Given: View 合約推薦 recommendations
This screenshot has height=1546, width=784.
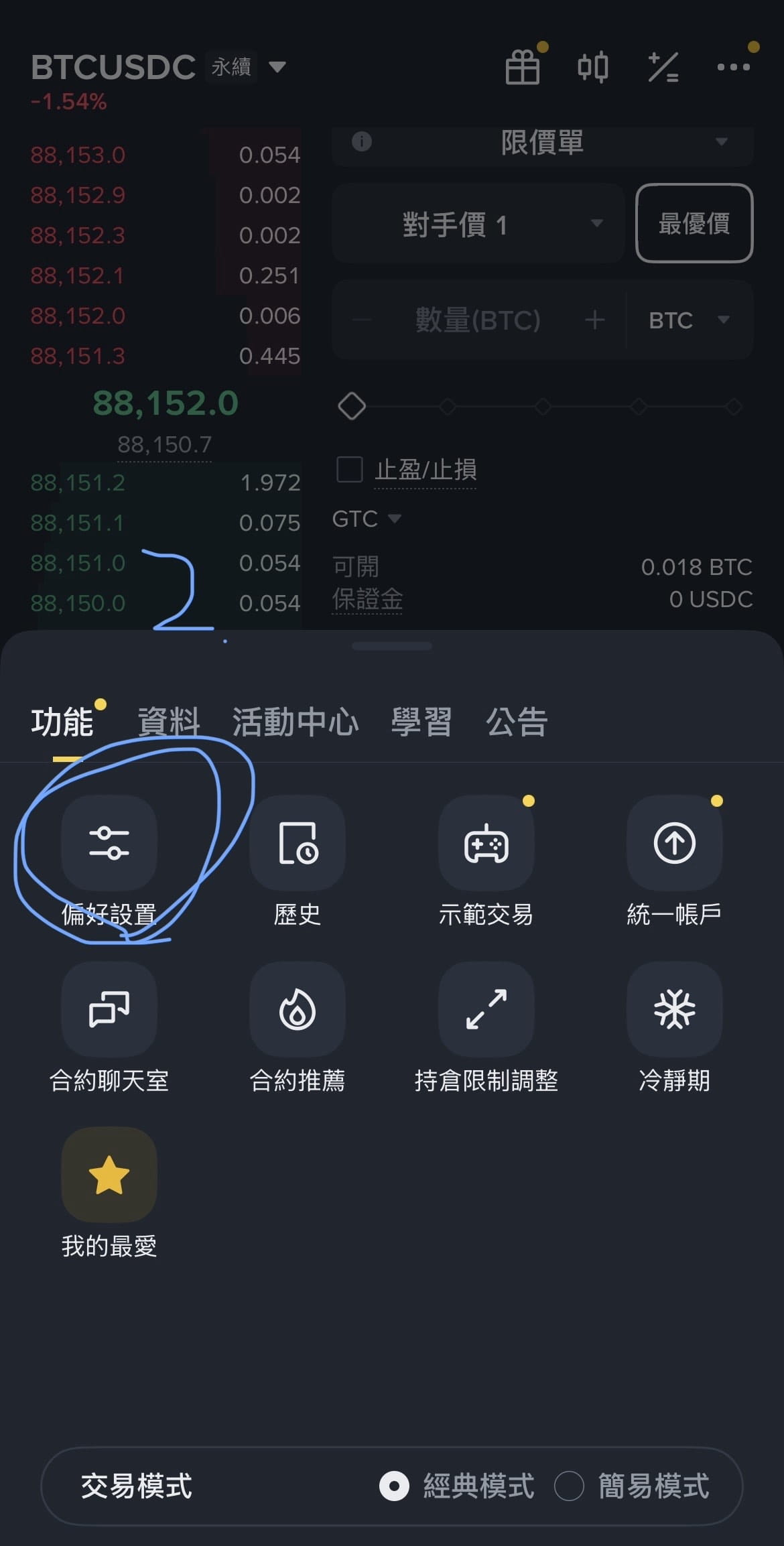Looking at the screenshot, I should [x=298, y=1009].
